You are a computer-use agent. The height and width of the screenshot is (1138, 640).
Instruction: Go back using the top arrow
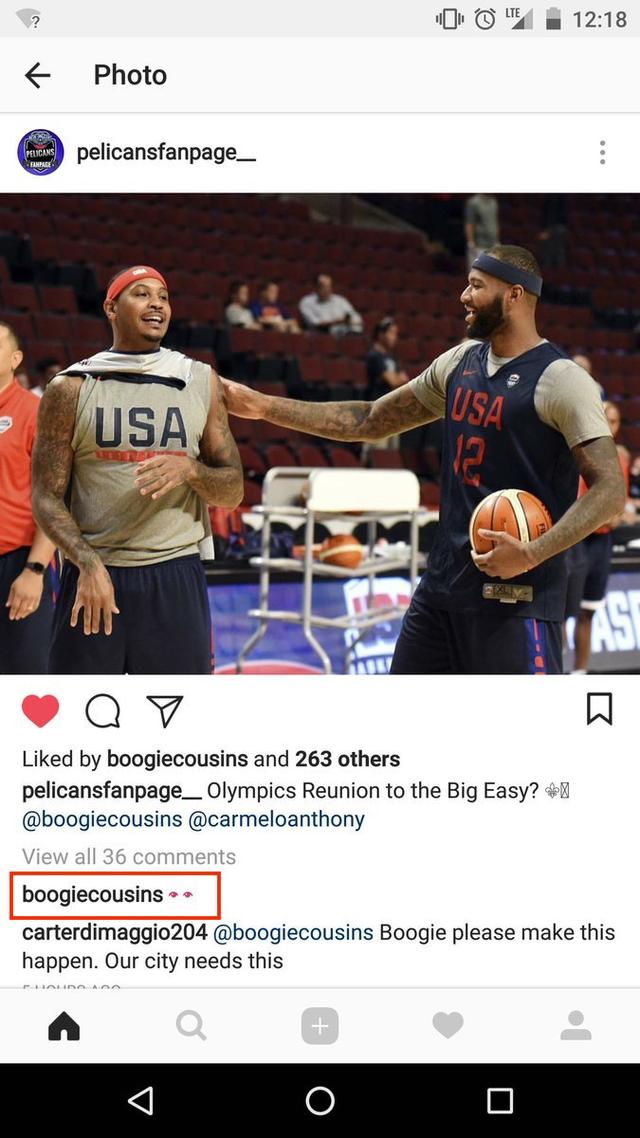point(38,75)
